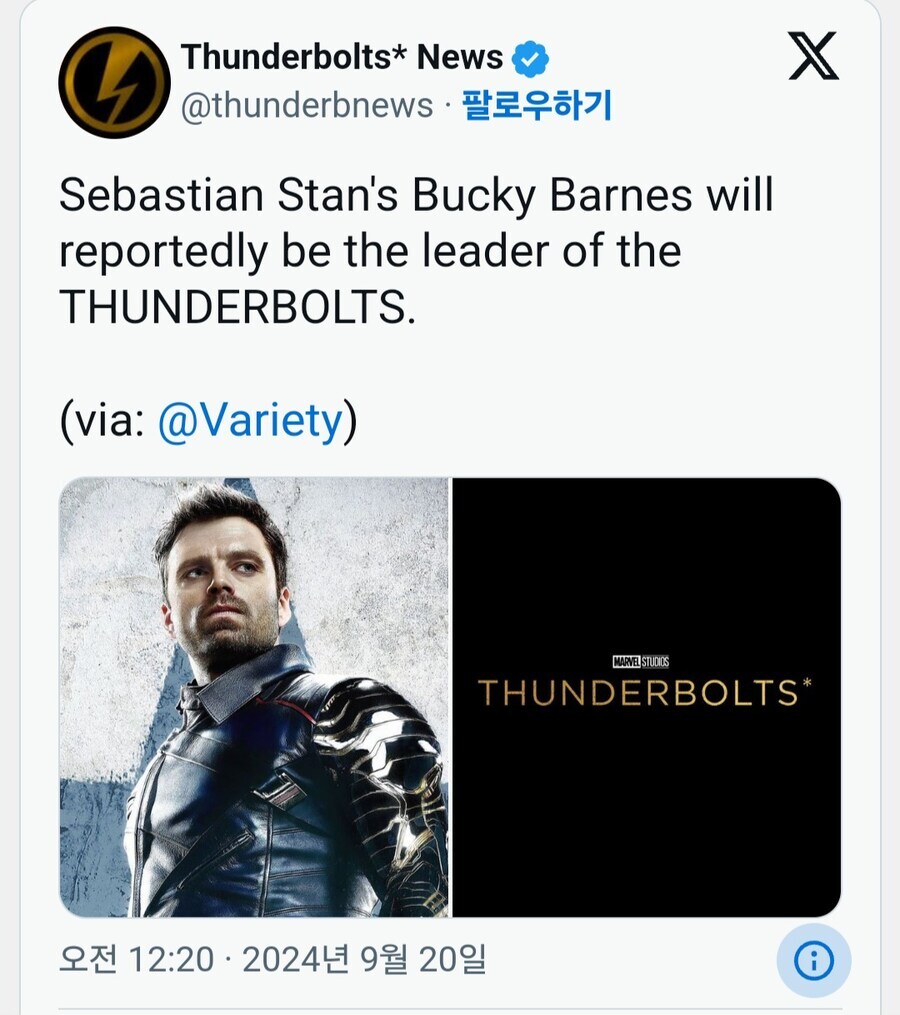The image size is (900, 1015).
Task: Click the info (i) icon at bottom right
Action: pyautogui.click(x=812, y=958)
